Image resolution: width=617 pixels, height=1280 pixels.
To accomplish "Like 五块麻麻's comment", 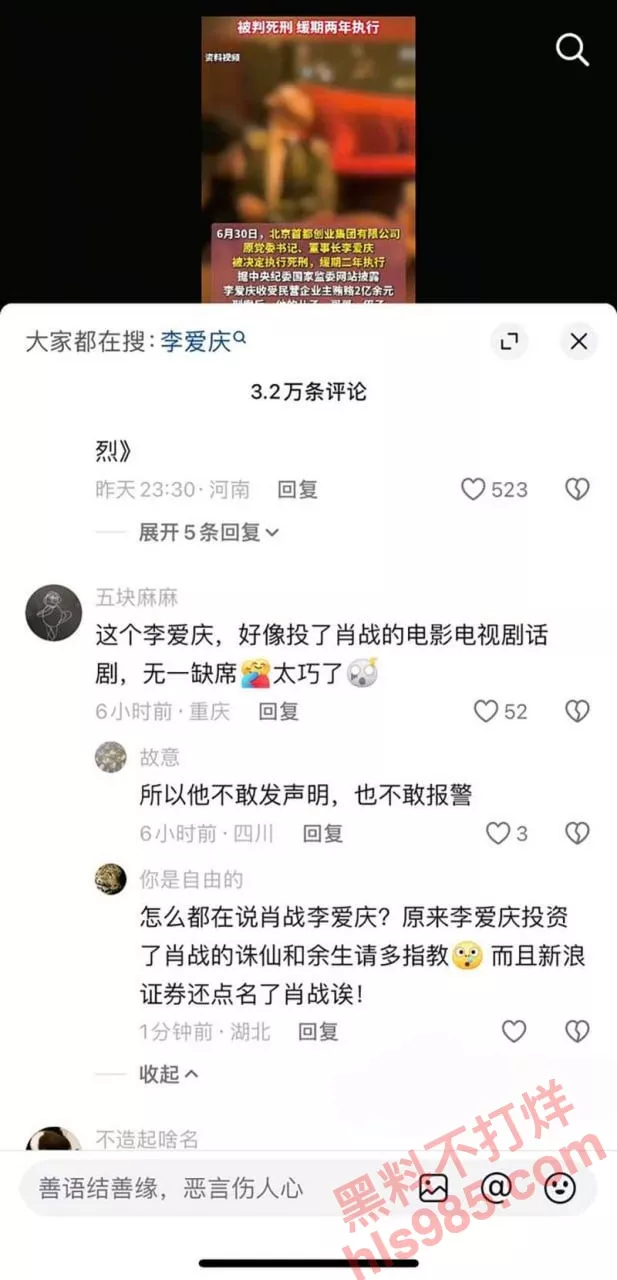I will [486, 711].
